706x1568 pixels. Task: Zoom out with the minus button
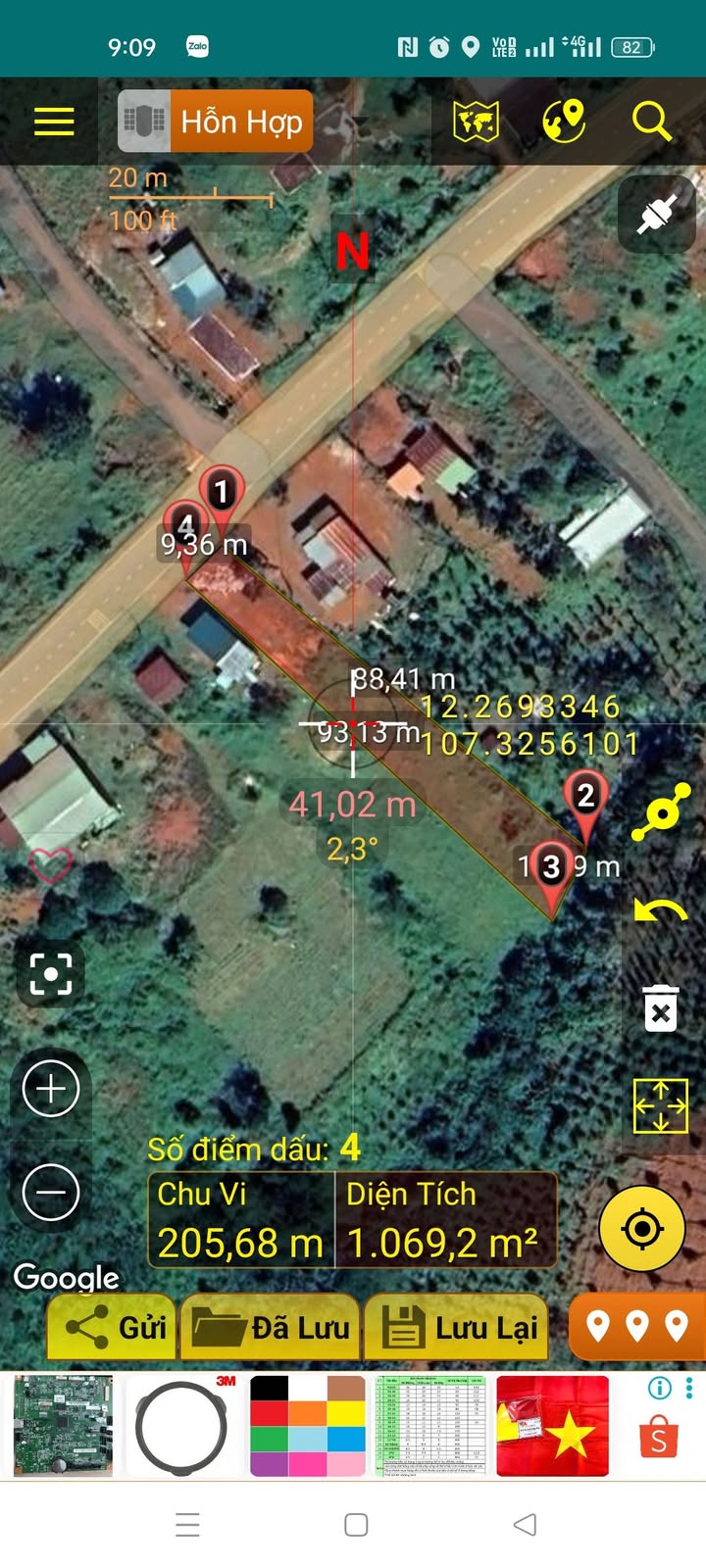[x=51, y=1192]
